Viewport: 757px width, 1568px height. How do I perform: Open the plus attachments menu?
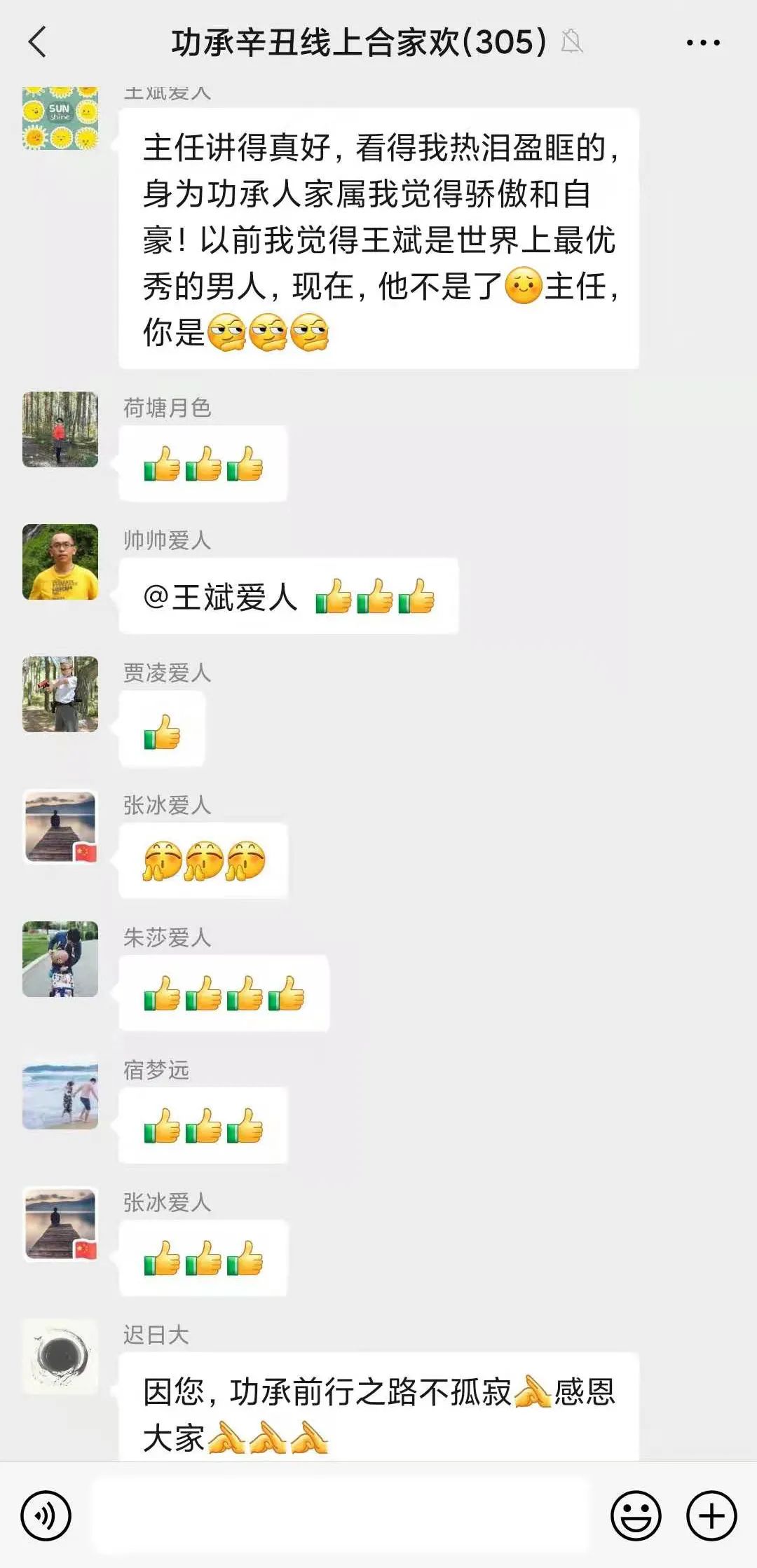711,1515
